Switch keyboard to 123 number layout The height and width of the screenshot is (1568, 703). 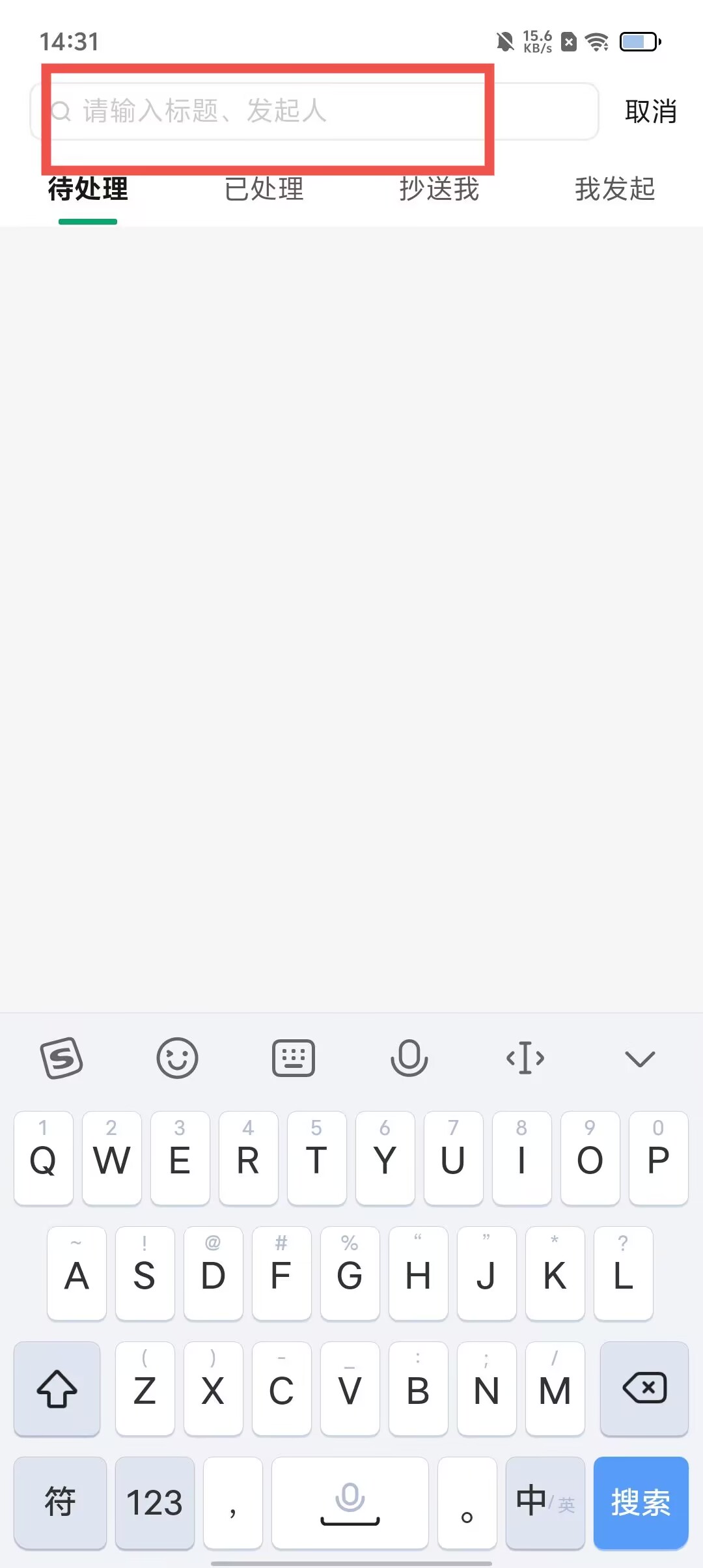154,1503
